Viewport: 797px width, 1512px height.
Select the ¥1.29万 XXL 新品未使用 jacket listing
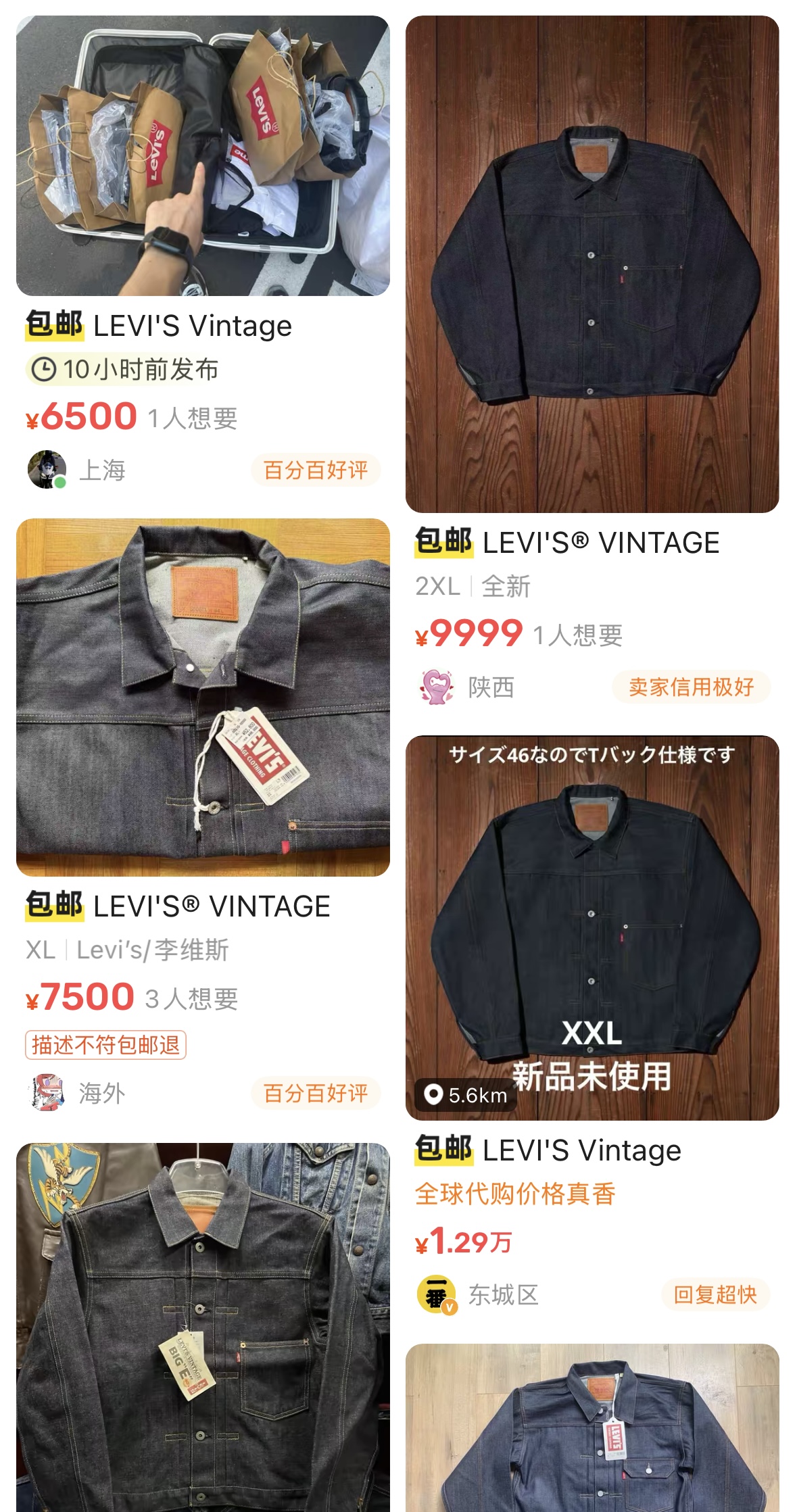coord(591,927)
